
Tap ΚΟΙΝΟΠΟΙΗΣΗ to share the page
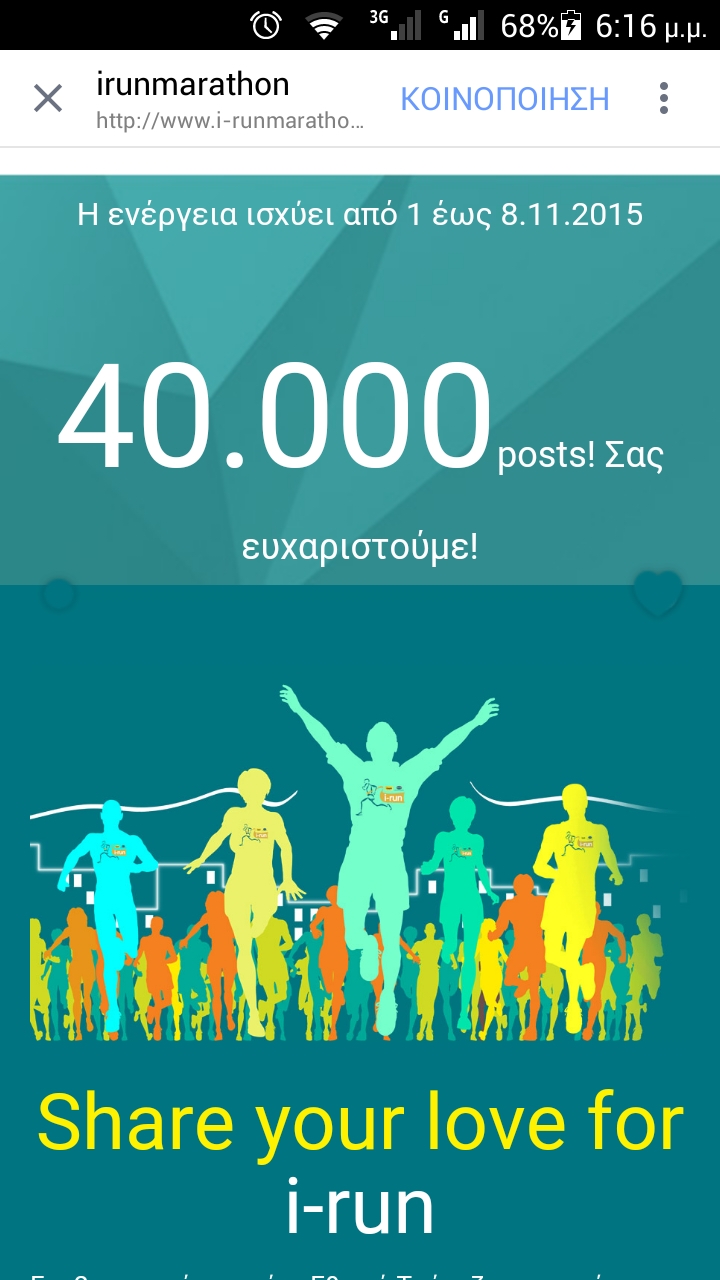(x=504, y=98)
